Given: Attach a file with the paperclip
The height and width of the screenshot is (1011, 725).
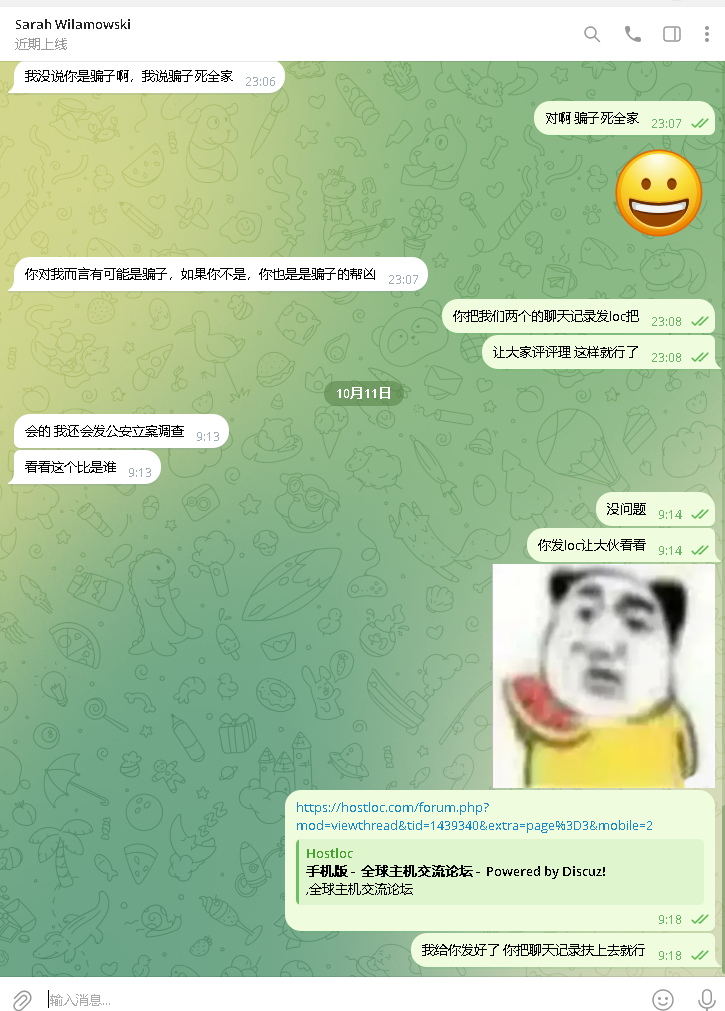Looking at the screenshot, I should 22,999.
